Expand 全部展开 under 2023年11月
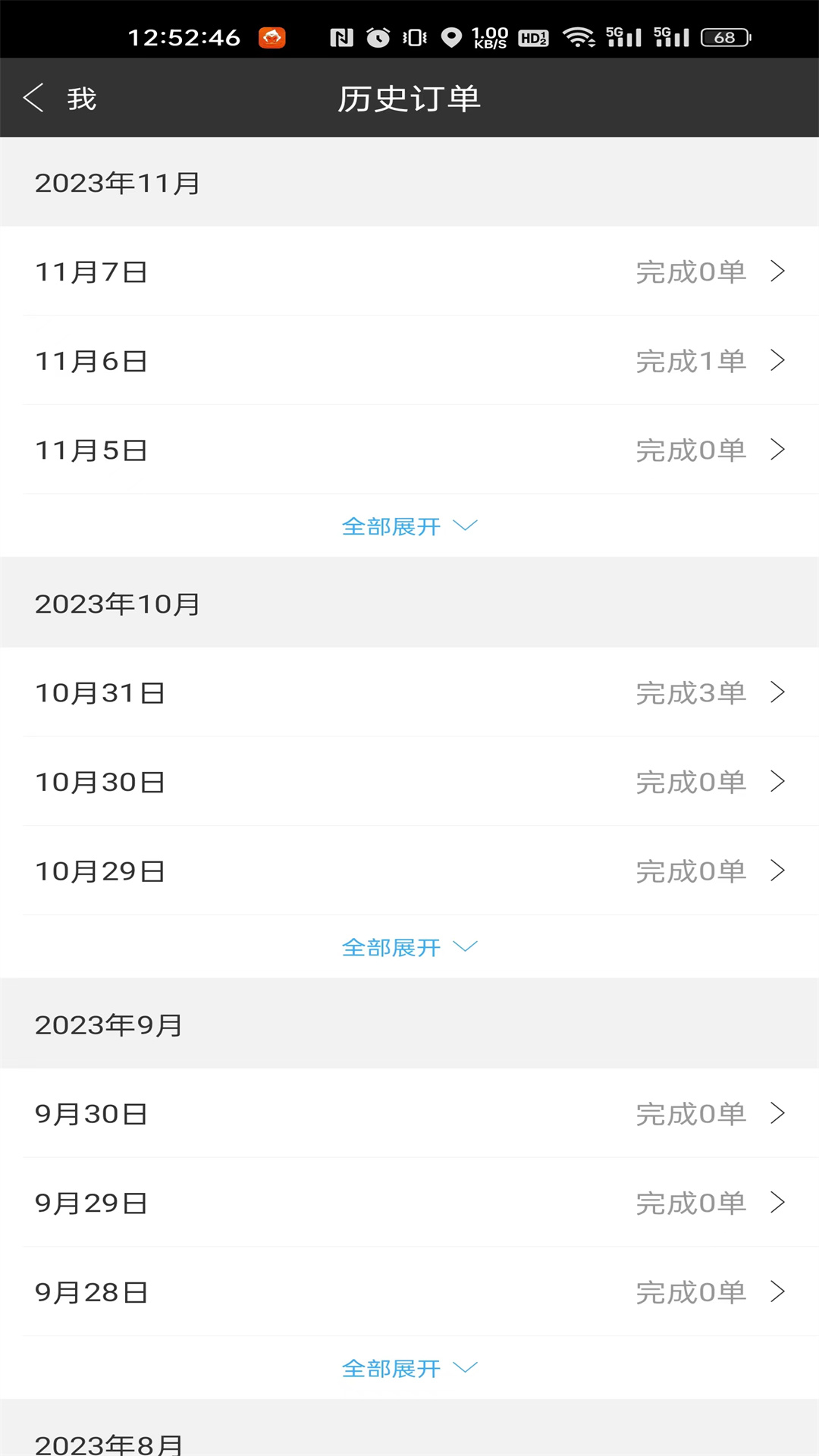Screen dimensions: 819x1456 [409, 526]
